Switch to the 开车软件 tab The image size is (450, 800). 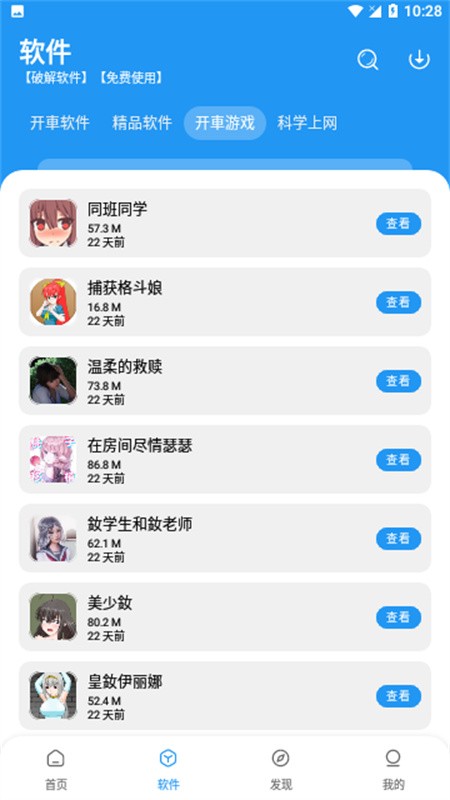click(x=60, y=123)
